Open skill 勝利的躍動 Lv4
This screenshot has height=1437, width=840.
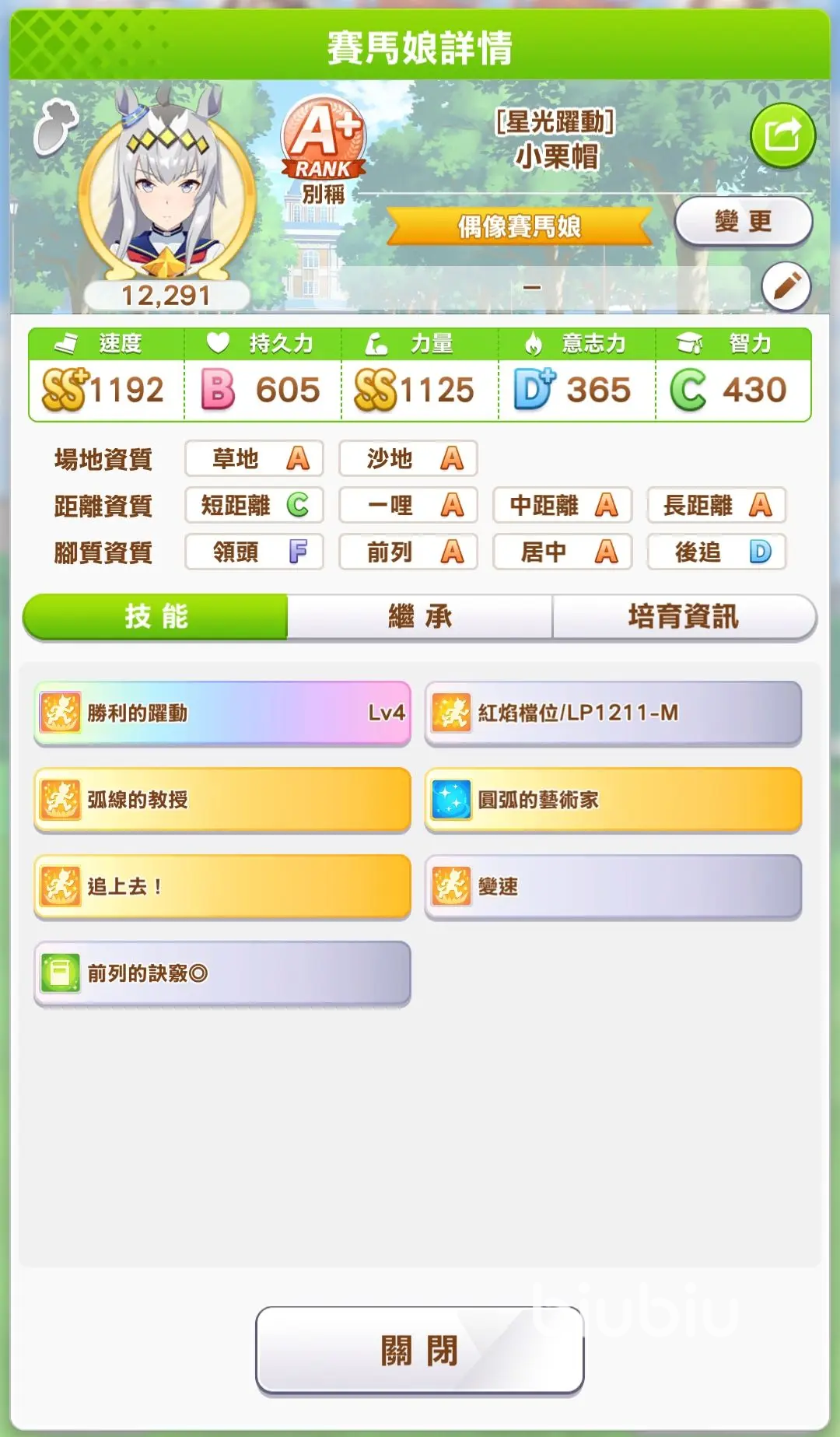click(x=222, y=713)
